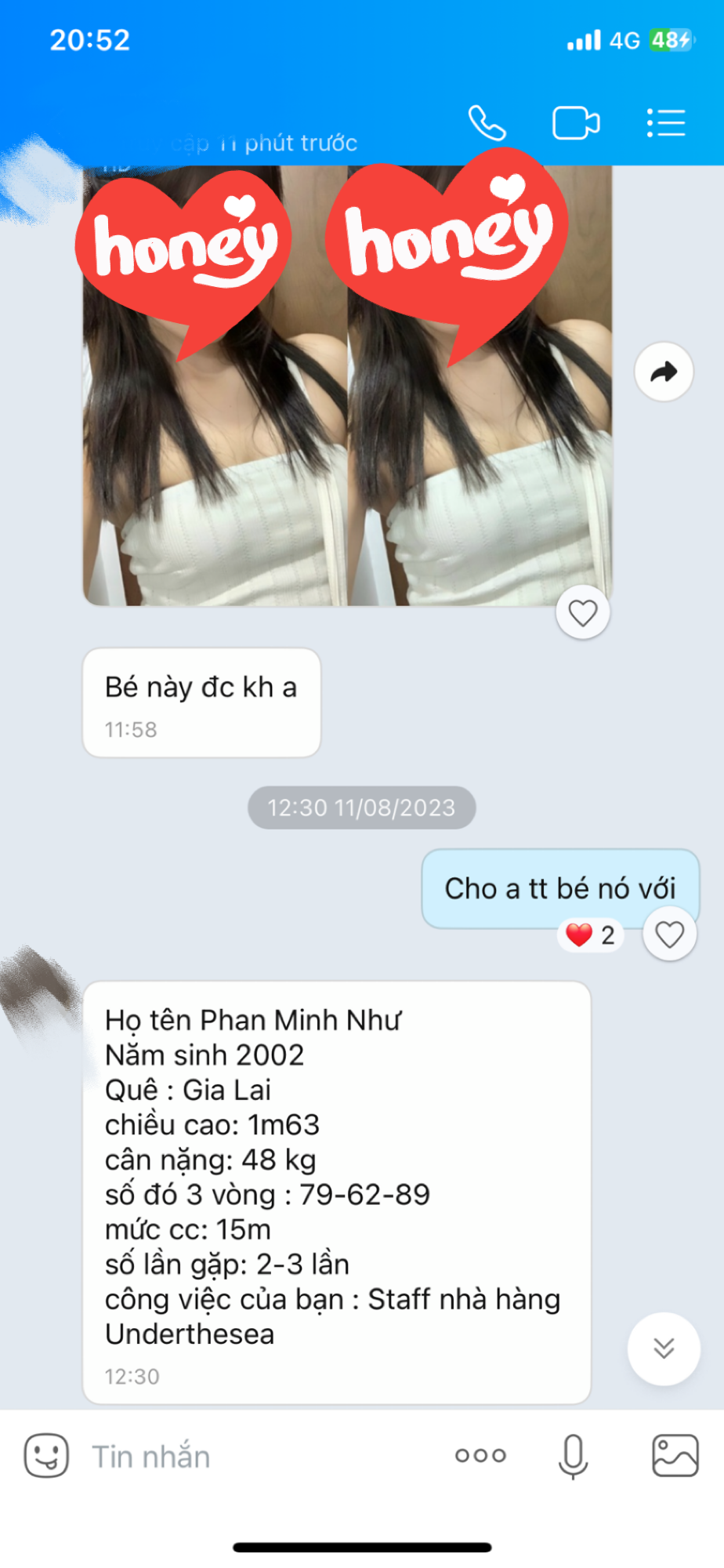
Task: Open more attachment options
Action: [x=480, y=1456]
